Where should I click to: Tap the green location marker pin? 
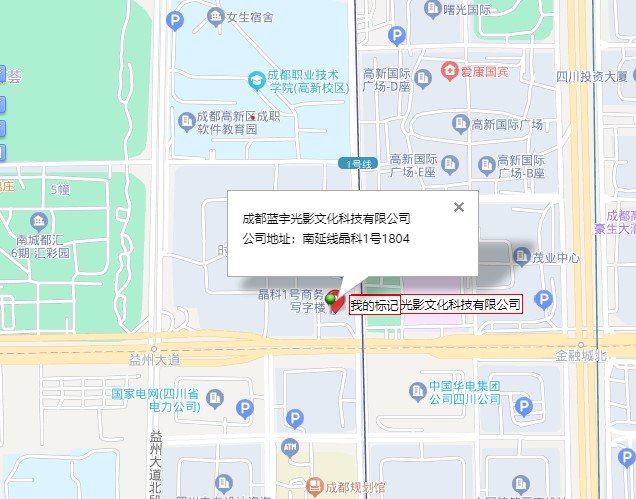pyautogui.click(x=332, y=298)
